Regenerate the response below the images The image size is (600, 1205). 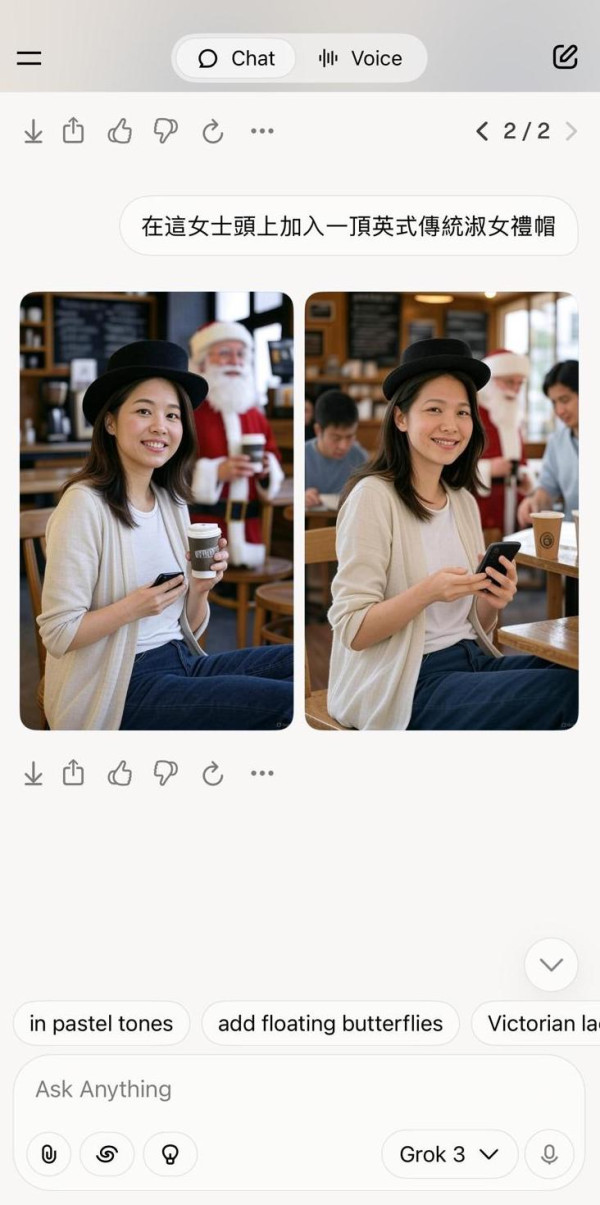pos(212,773)
